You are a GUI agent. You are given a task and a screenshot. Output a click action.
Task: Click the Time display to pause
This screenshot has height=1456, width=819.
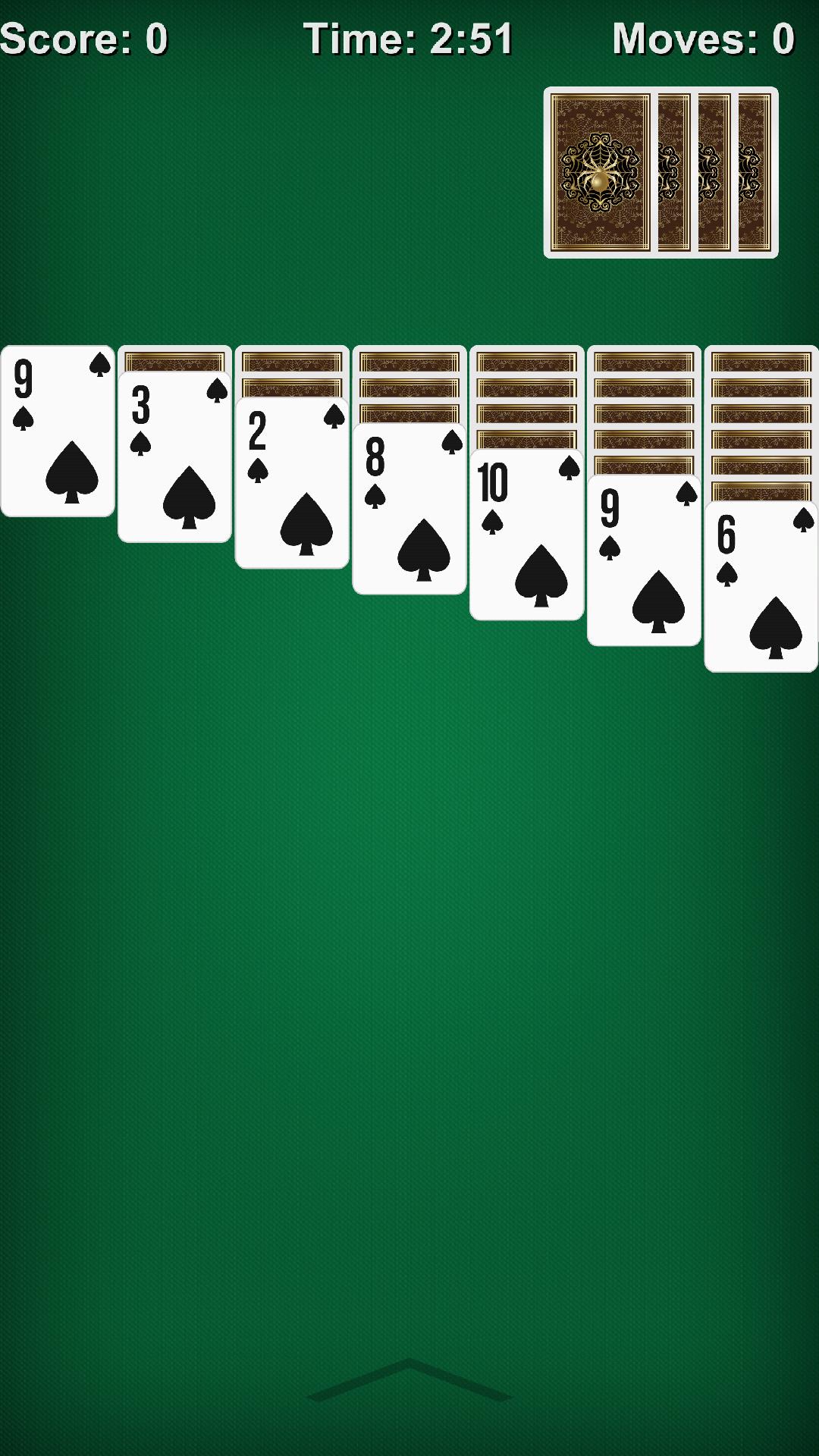[x=409, y=38]
